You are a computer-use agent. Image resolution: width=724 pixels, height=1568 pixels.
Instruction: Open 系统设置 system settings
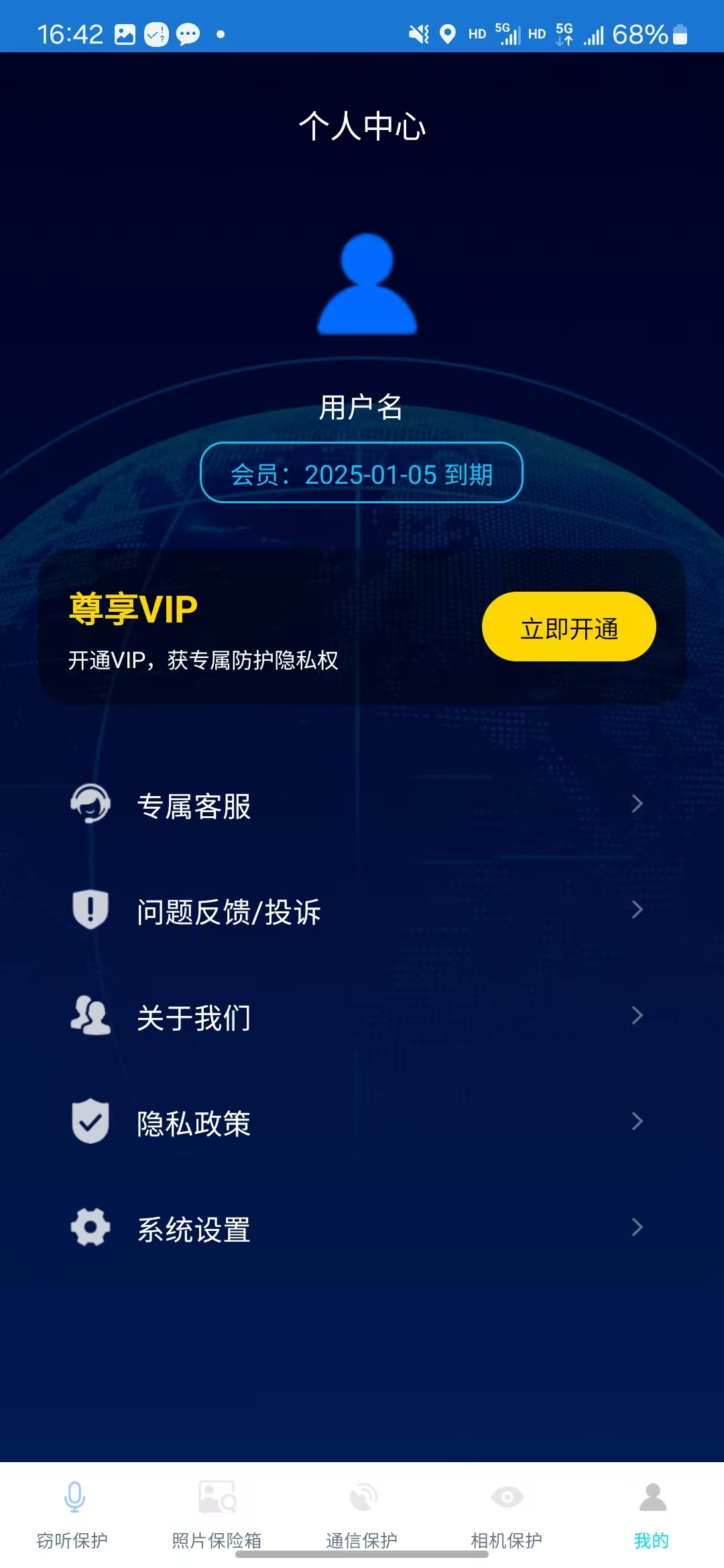[355, 1228]
